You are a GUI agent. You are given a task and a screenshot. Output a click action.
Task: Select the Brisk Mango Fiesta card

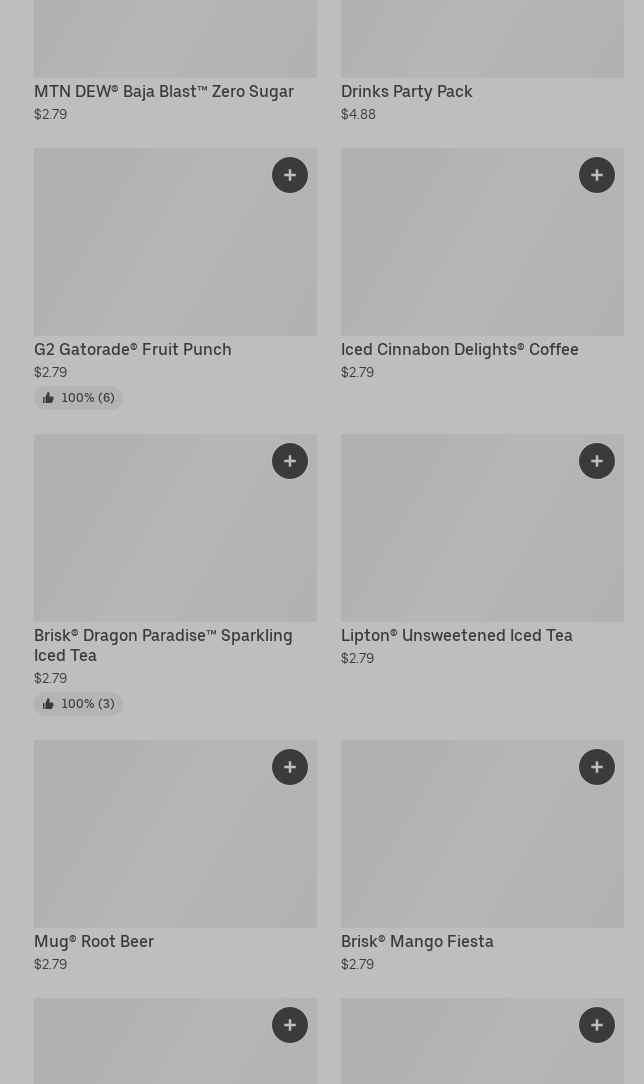(417, 941)
